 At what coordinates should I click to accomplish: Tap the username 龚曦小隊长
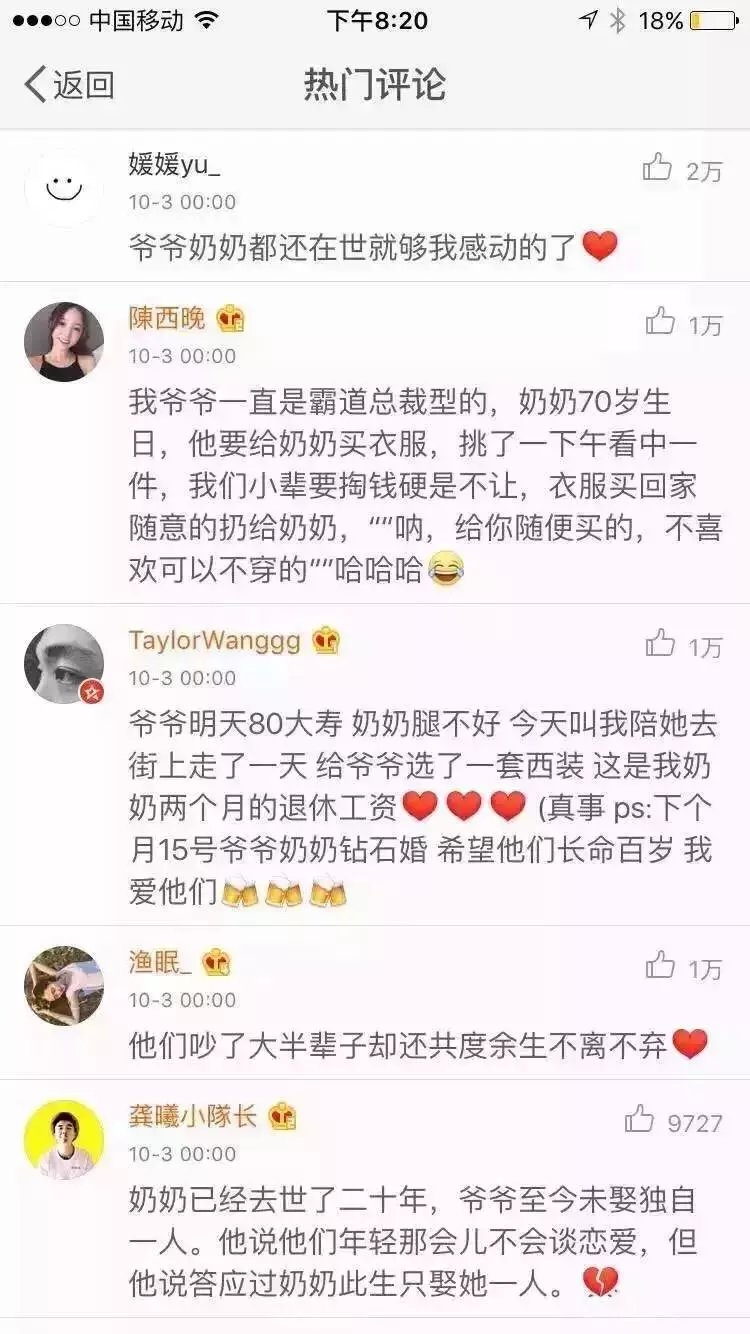193,1117
